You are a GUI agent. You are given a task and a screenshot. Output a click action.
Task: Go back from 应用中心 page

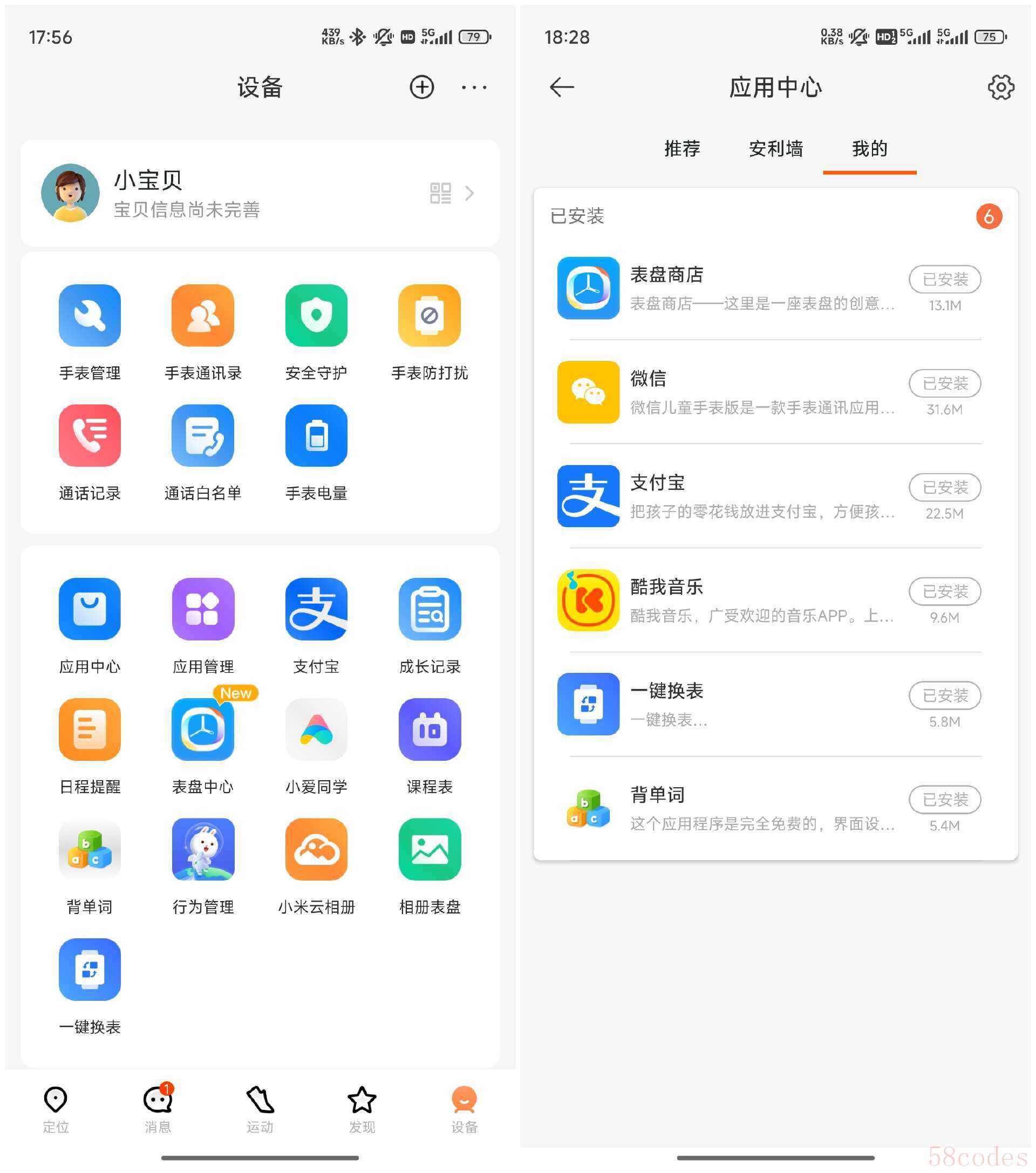coord(561,87)
